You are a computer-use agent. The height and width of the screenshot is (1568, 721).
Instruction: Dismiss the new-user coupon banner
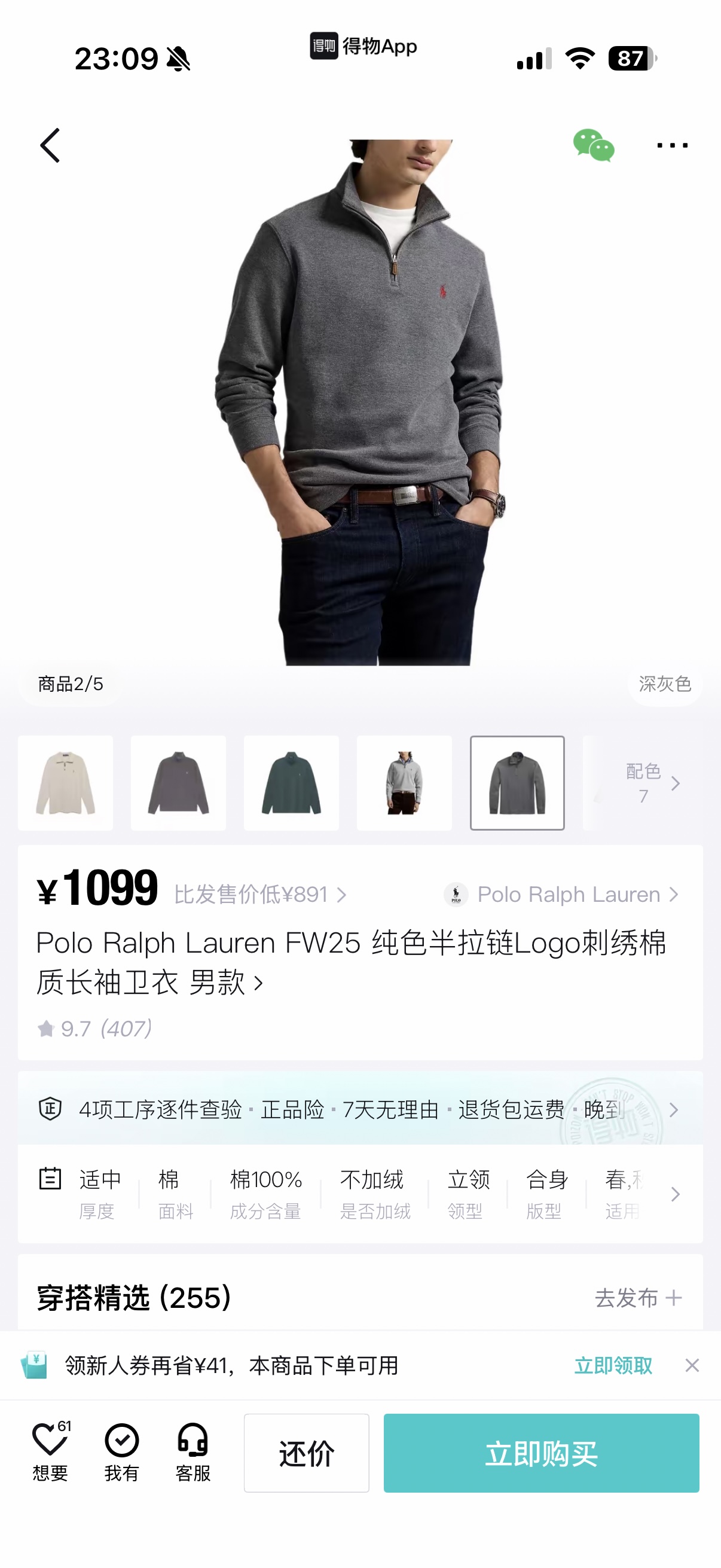[692, 1365]
